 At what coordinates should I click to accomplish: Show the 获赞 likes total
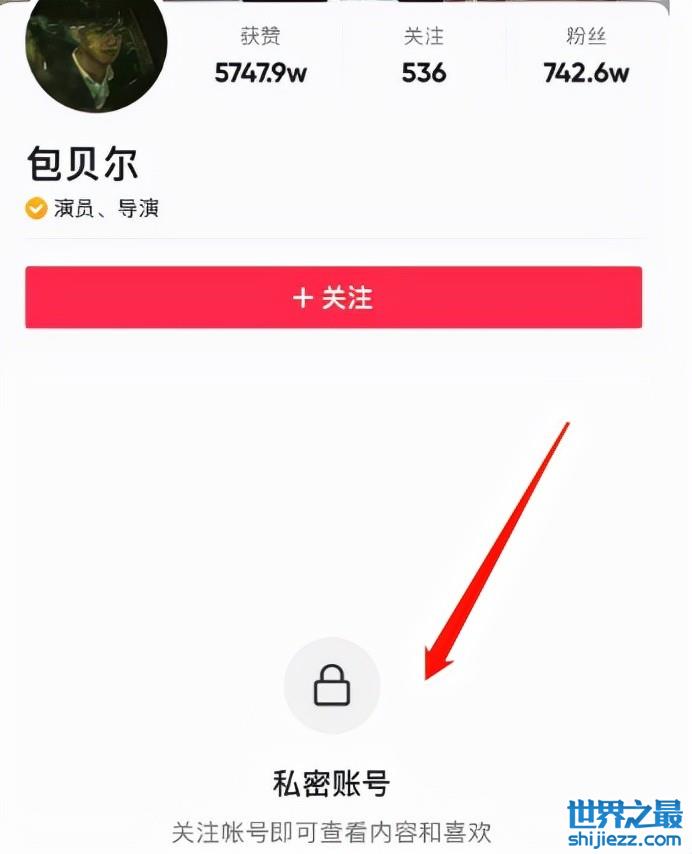[261, 57]
